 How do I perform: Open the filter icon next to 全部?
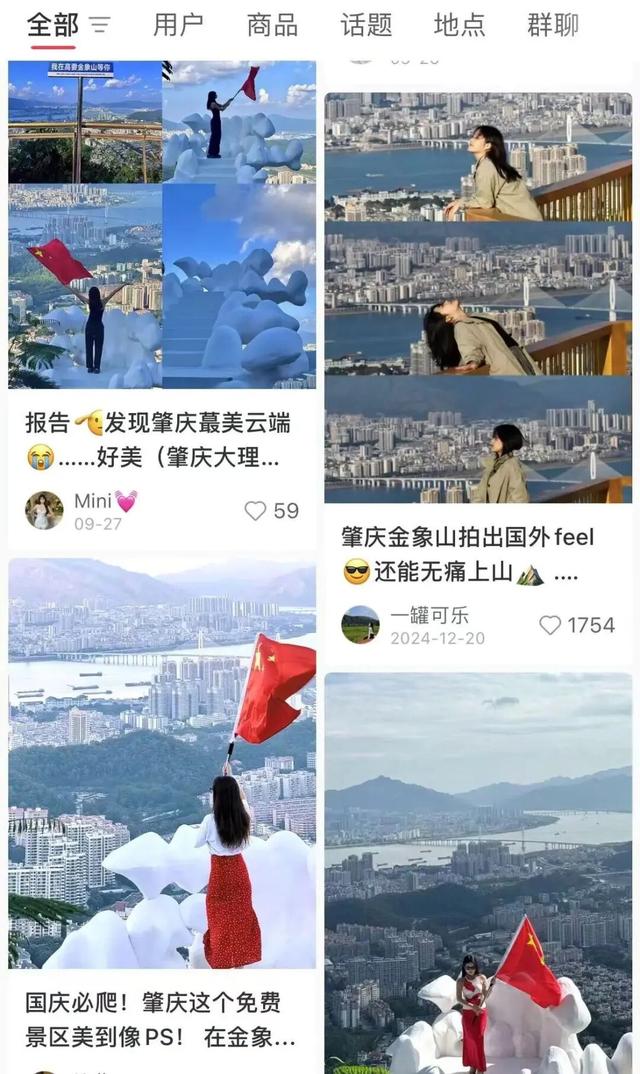tap(100, 25)
